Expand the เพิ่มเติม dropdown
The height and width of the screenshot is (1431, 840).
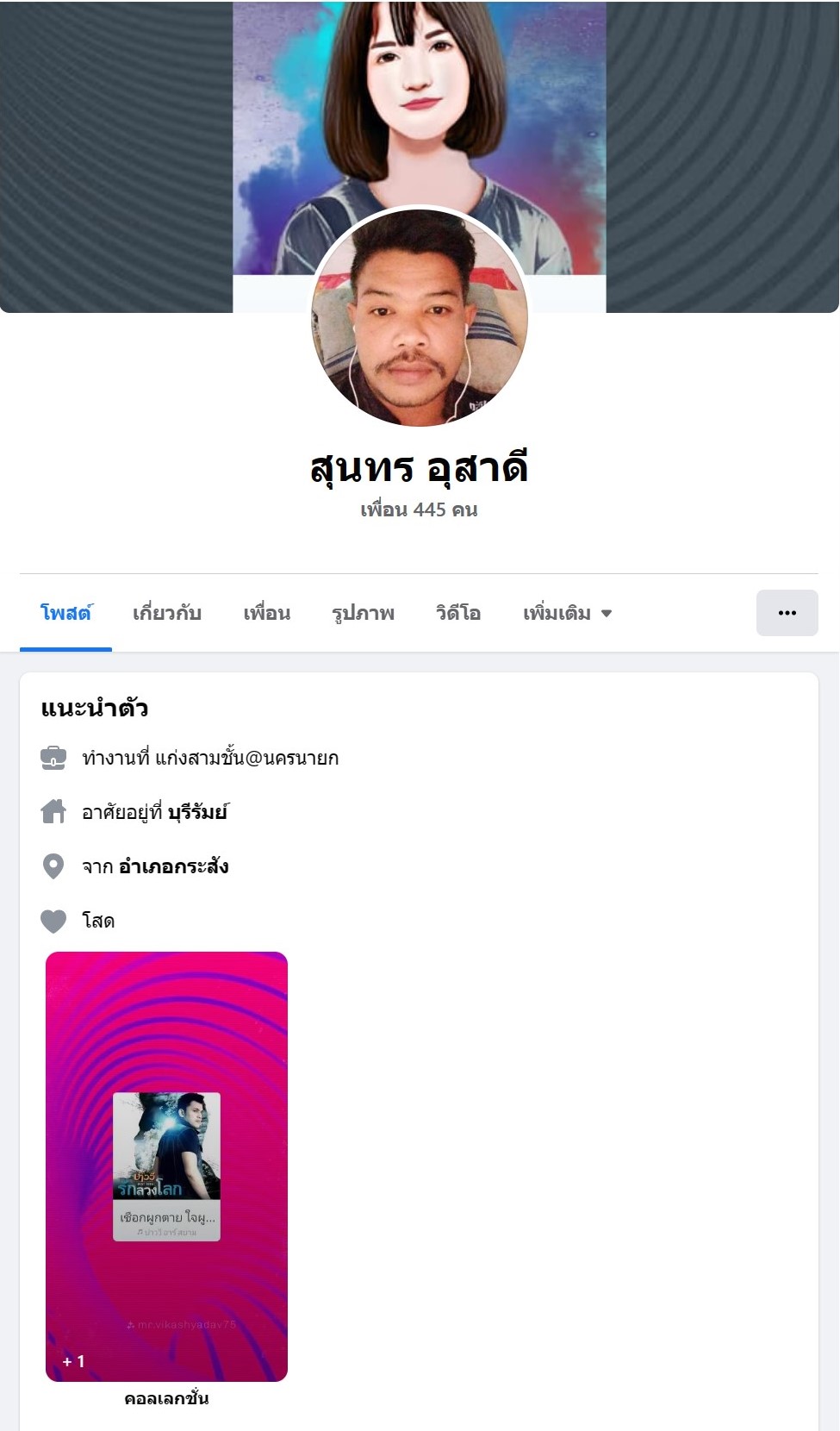tap(567, 613)
